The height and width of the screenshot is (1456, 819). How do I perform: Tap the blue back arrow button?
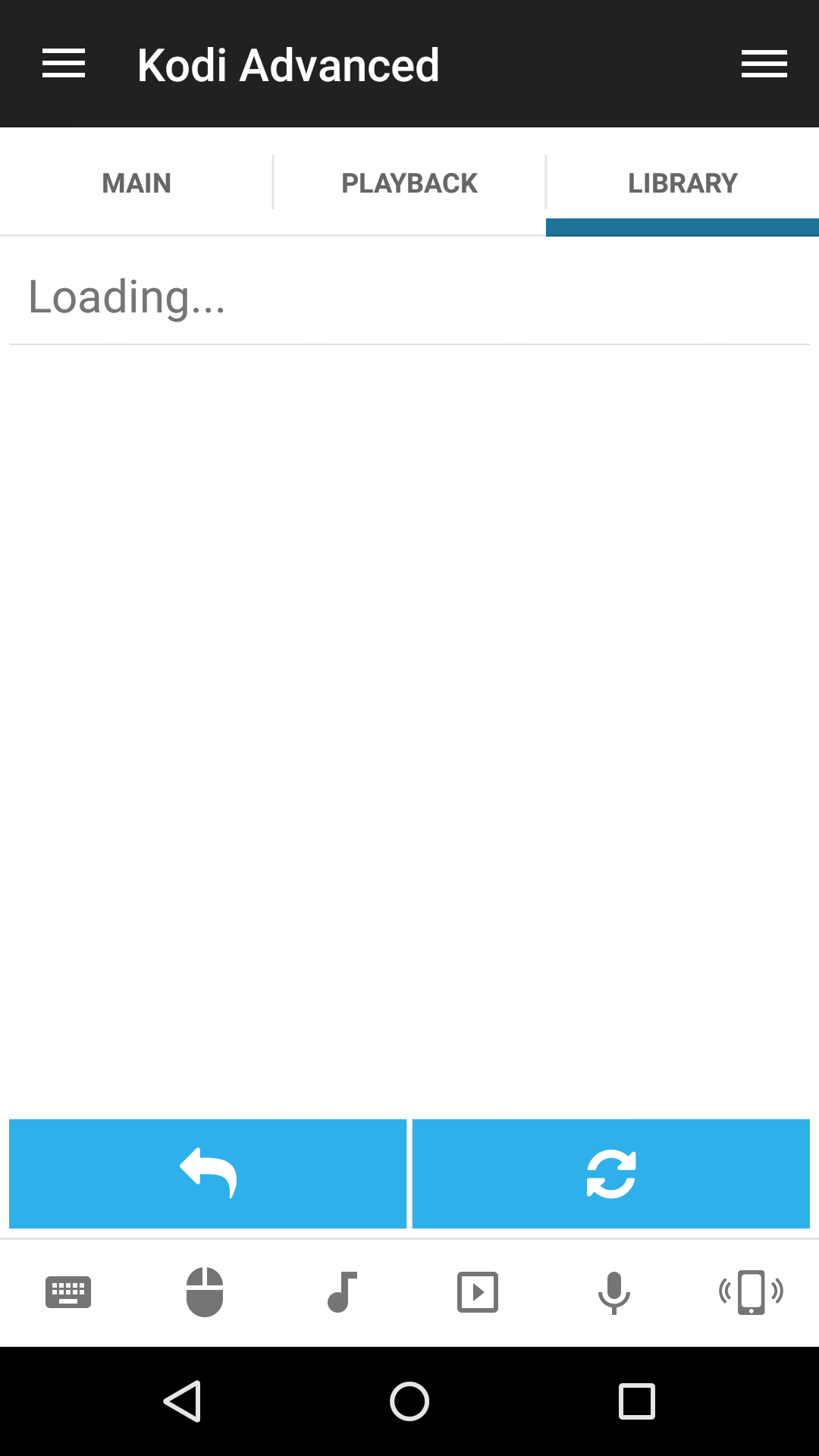(x=208, y=1173)
